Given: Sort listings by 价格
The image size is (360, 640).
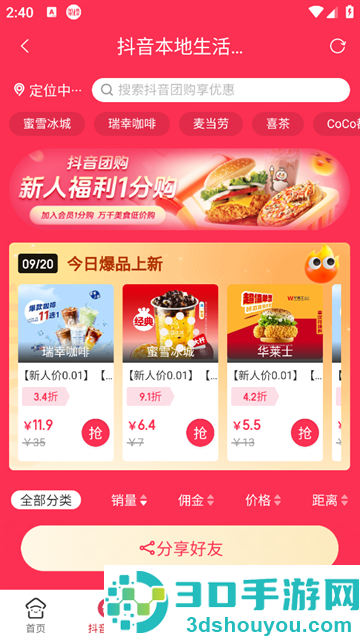Looking at the screenshot, I should coord(263,500).
